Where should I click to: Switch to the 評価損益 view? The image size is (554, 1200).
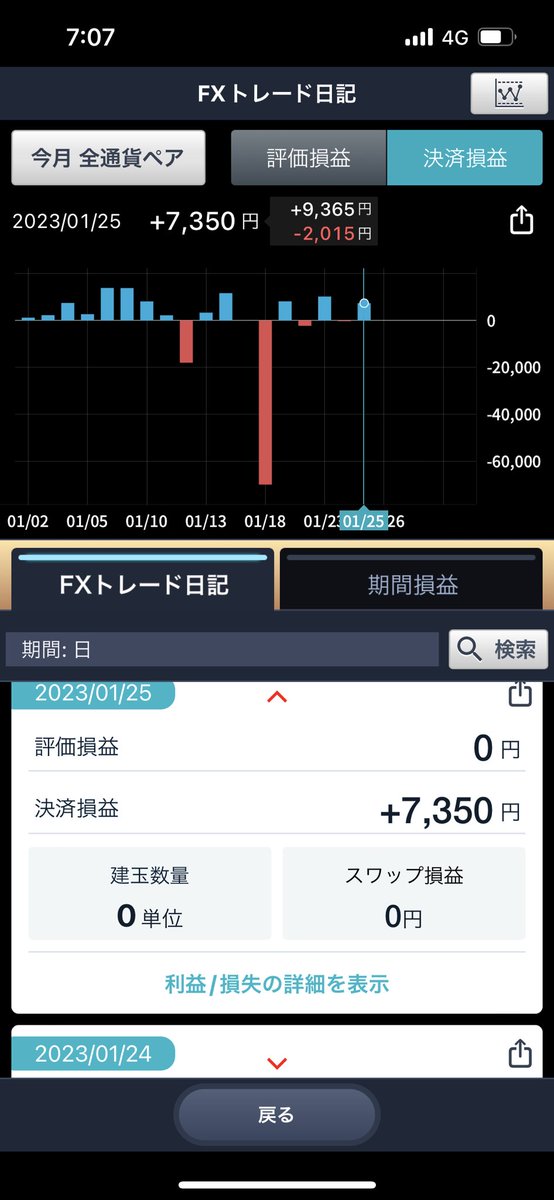pos(309,158)
